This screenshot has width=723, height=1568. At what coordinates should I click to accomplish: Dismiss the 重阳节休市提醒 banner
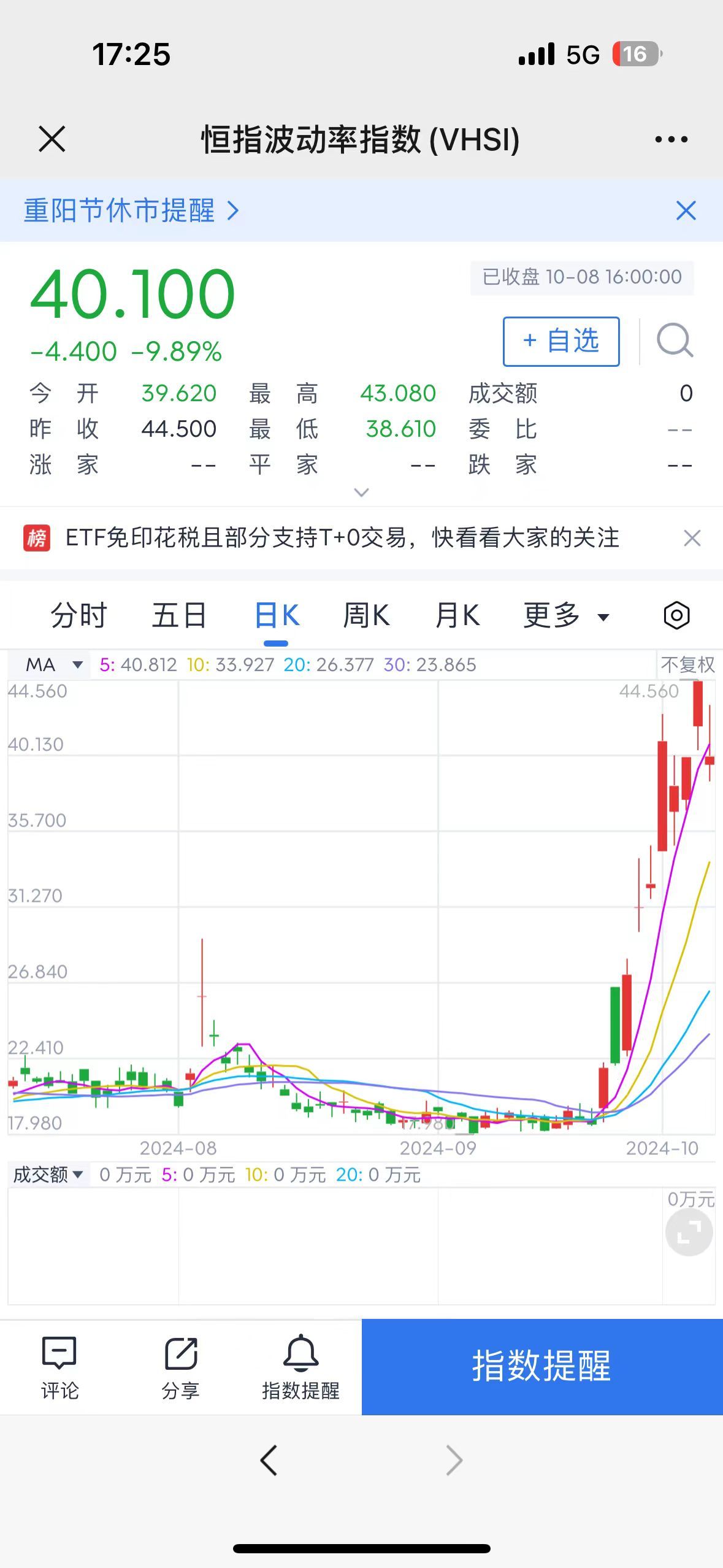686,210
